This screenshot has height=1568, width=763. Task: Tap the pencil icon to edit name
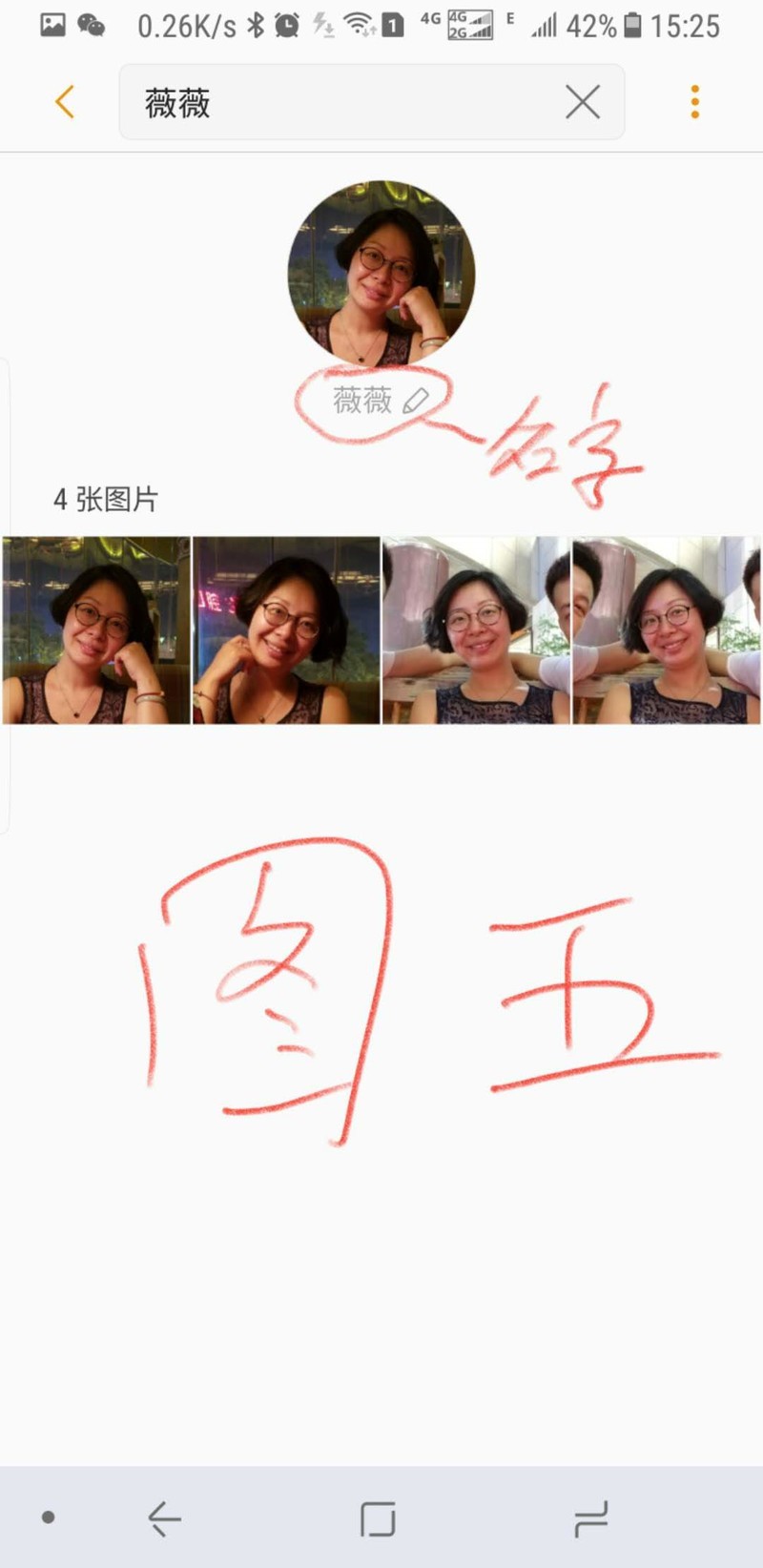tap(417, 402)
